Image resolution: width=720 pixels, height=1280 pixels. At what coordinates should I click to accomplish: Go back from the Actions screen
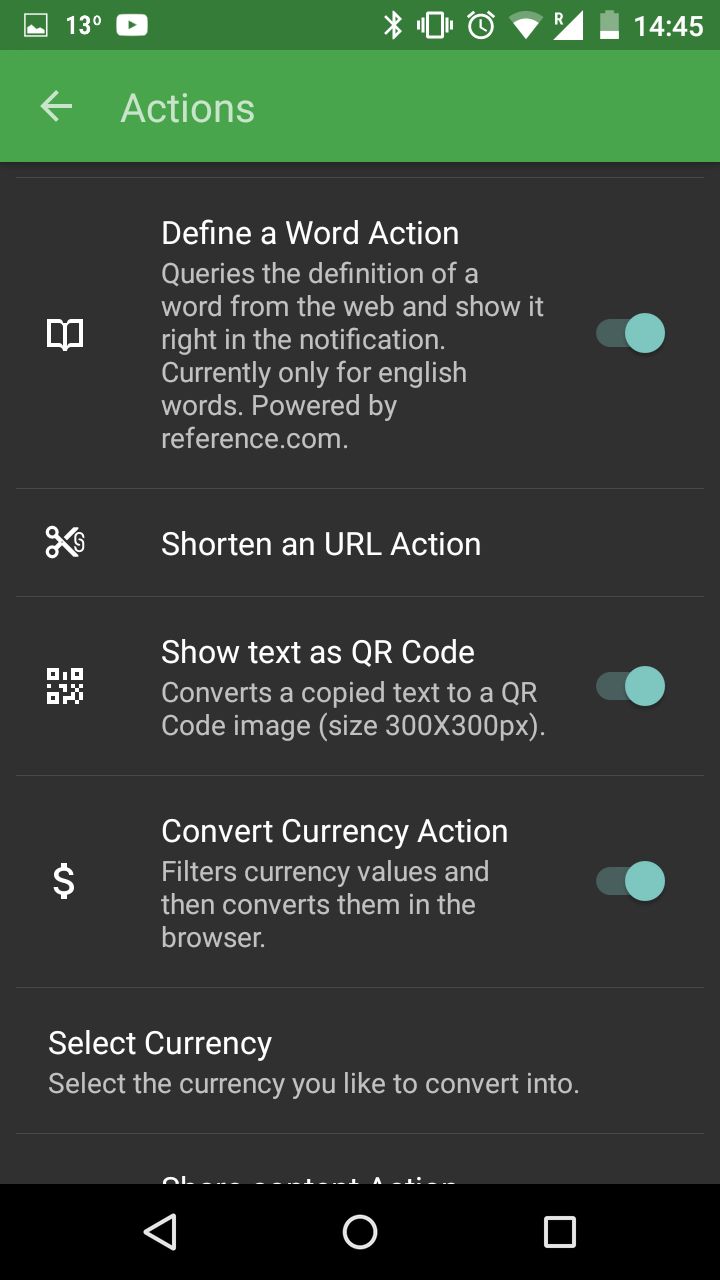coord(57,107)
